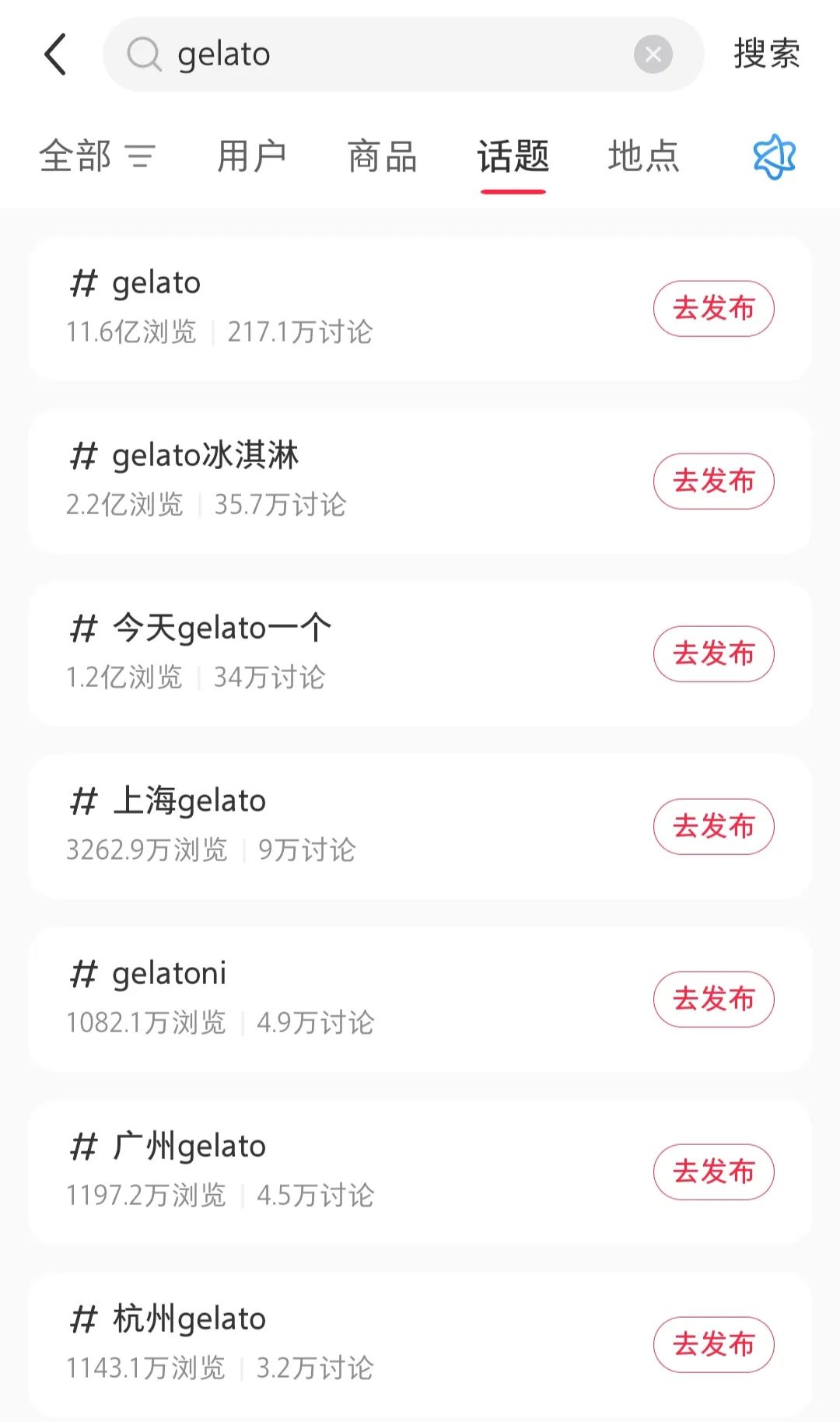Select the 话题 tab
The height and width of the screenshot is (1422, 840).
[x=513, y=156]
